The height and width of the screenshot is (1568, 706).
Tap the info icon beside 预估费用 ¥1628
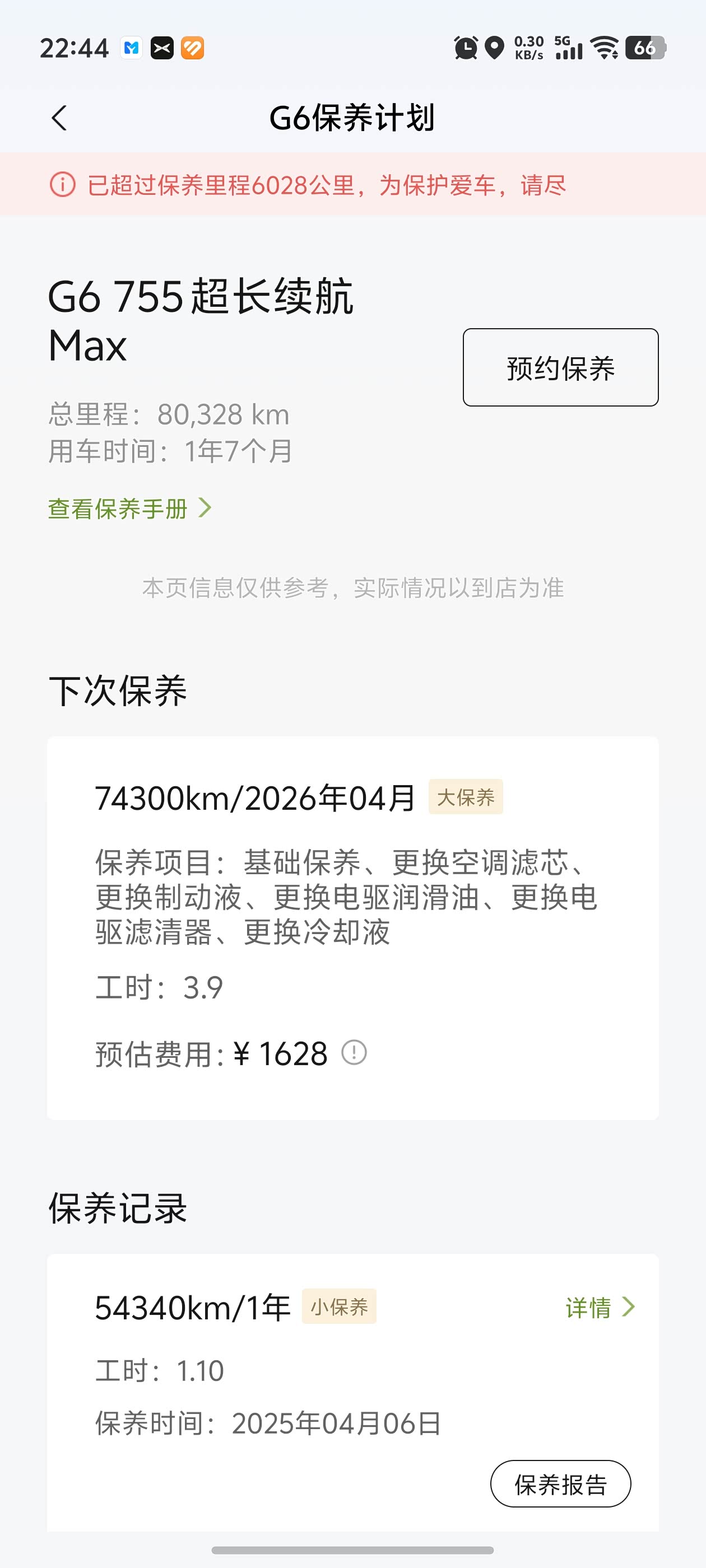(x=354, y=1052)
